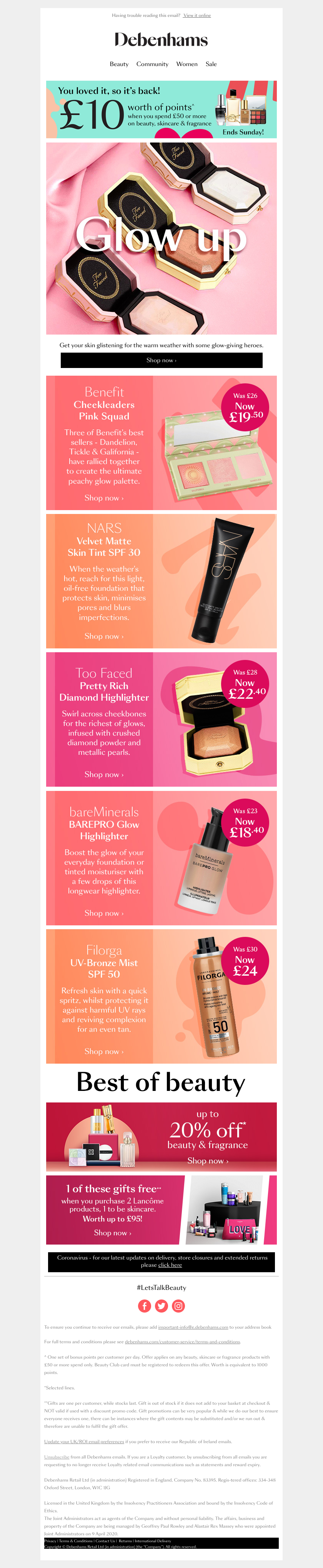
Task: Open the Debenhams Instagram profile
Action: pyautogui.click(x=178, y=1306)
